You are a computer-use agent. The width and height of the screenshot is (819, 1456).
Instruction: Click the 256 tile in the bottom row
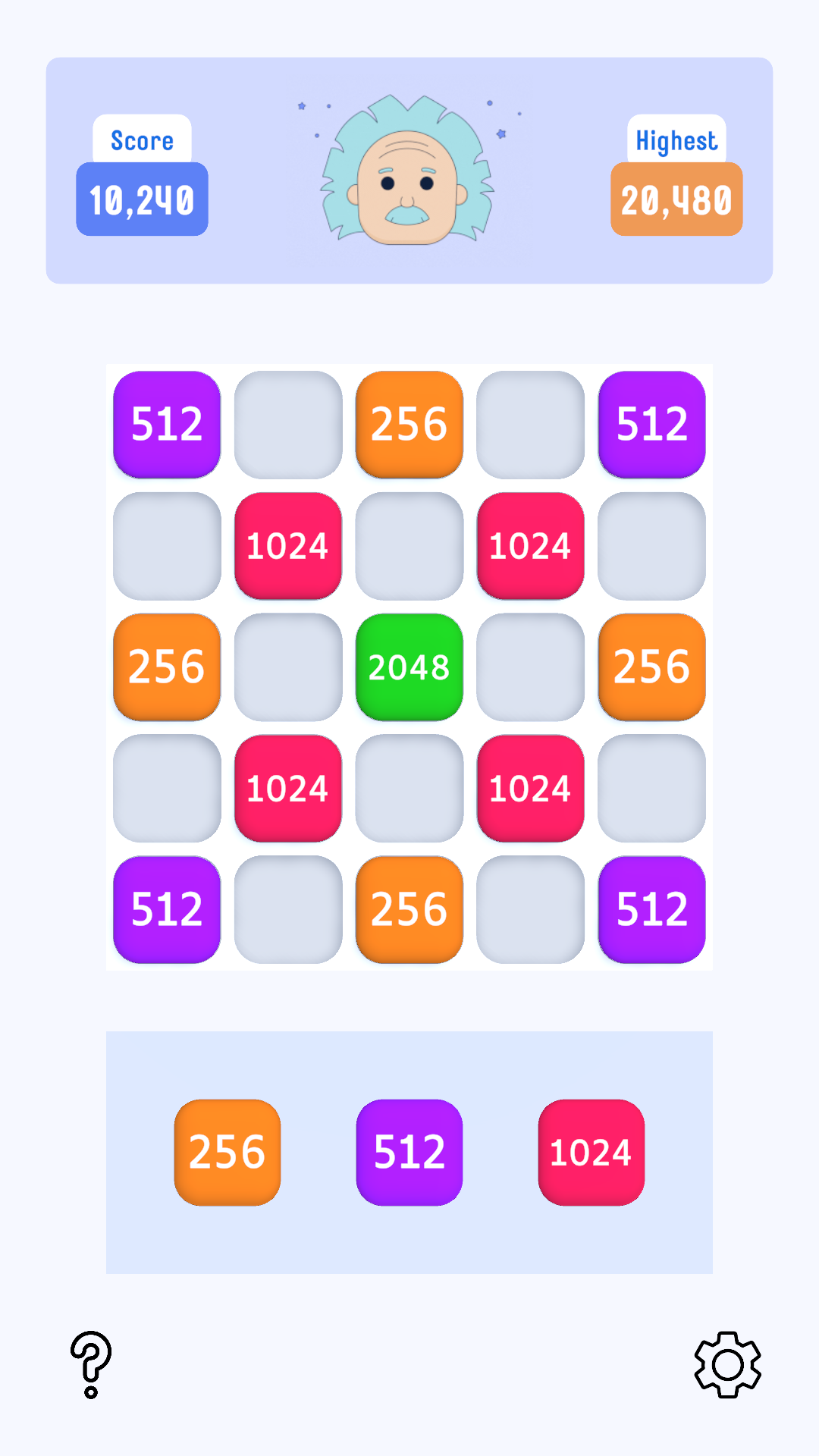click(x=409, y=910)
